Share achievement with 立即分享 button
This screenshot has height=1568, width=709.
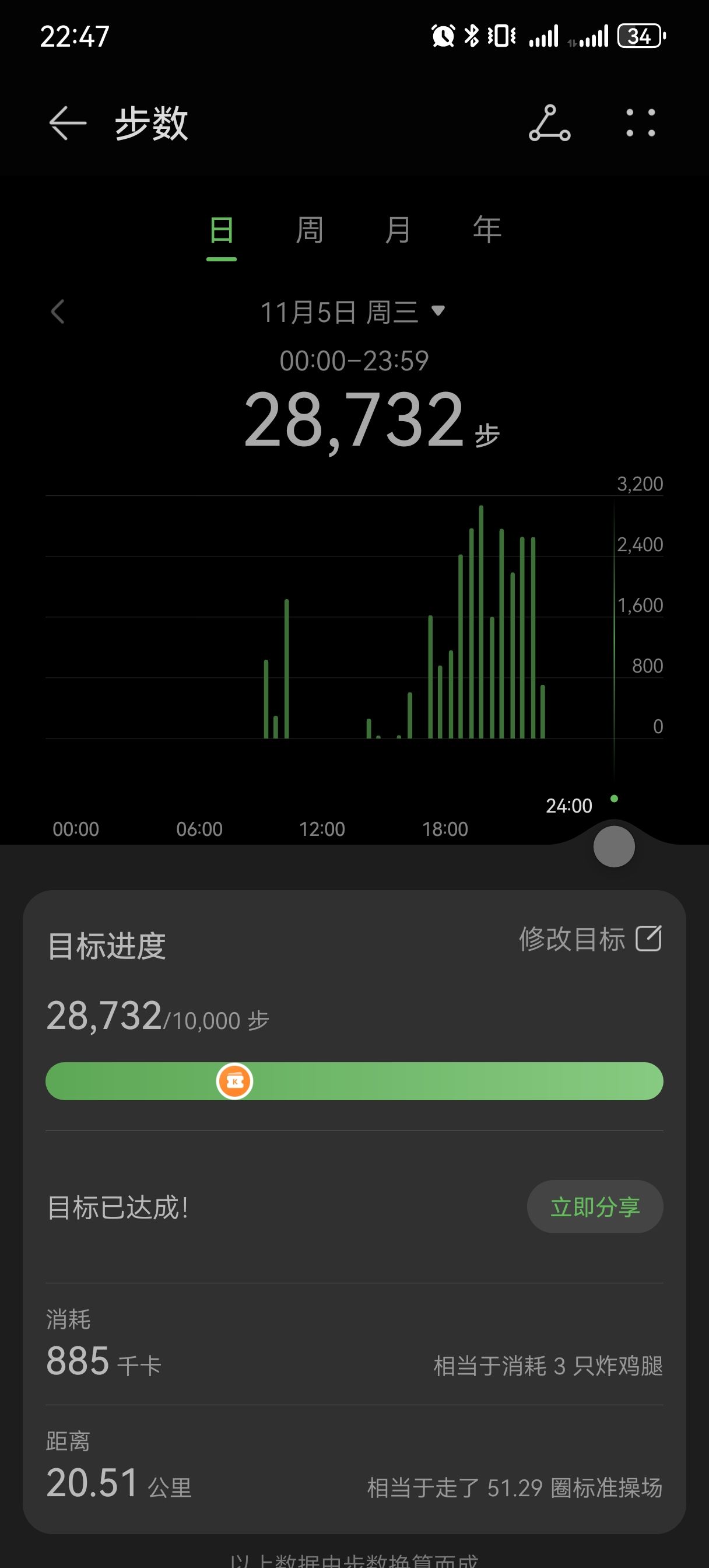(x=595, y=1207)
